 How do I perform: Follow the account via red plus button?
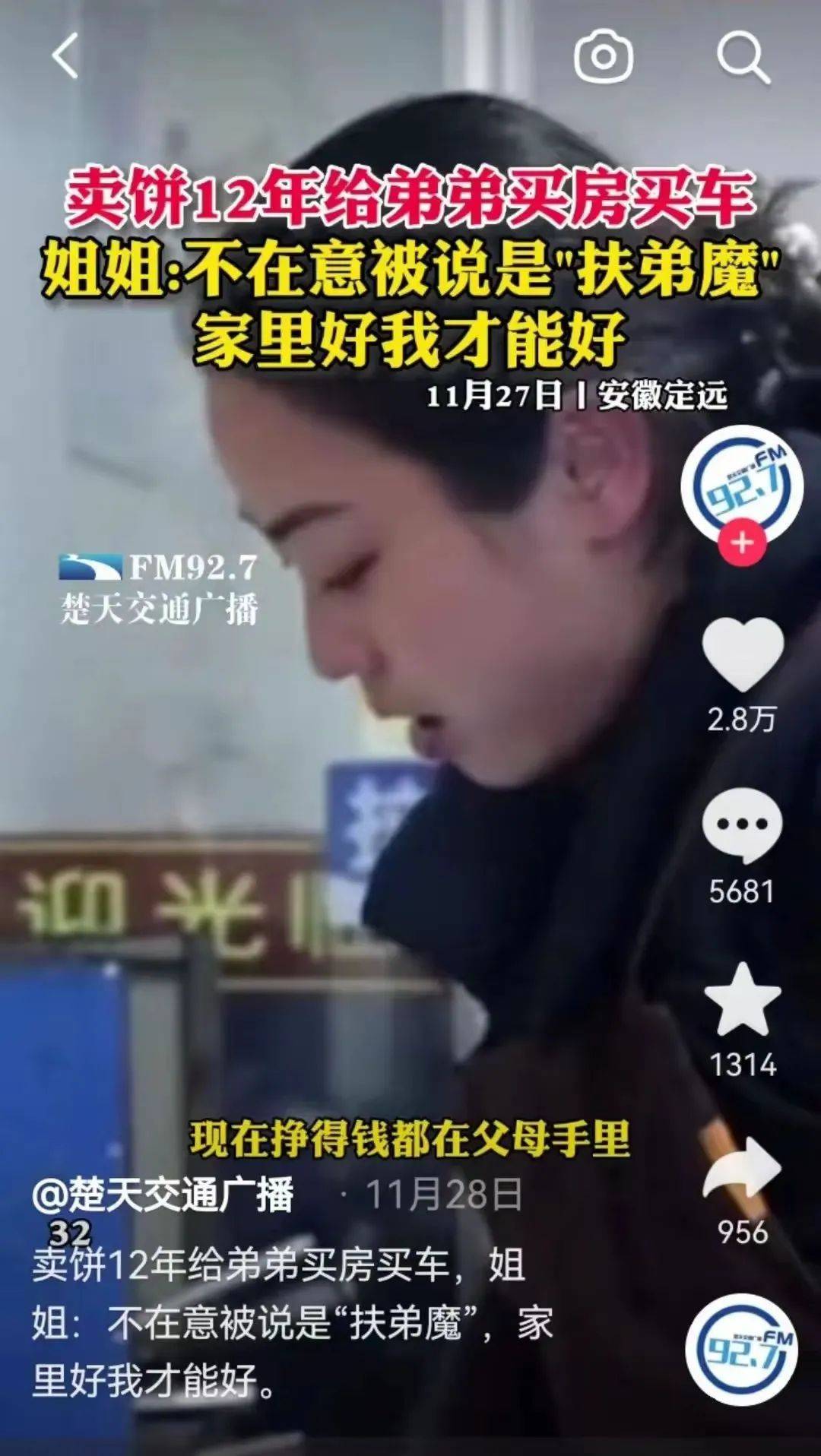click(x=742, y=543)
